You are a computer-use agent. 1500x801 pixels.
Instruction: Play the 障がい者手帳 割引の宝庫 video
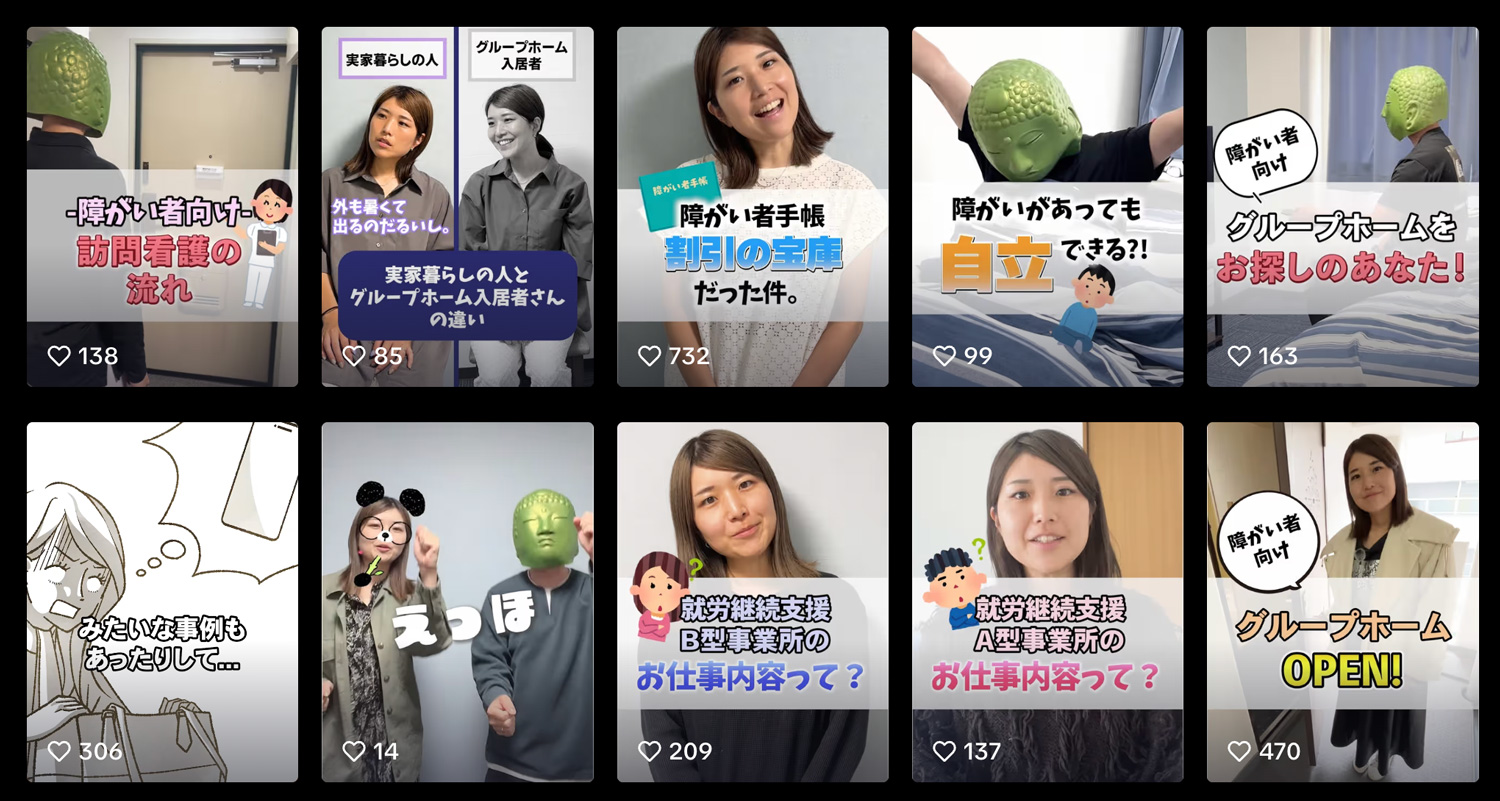click(x=752, y=206)
